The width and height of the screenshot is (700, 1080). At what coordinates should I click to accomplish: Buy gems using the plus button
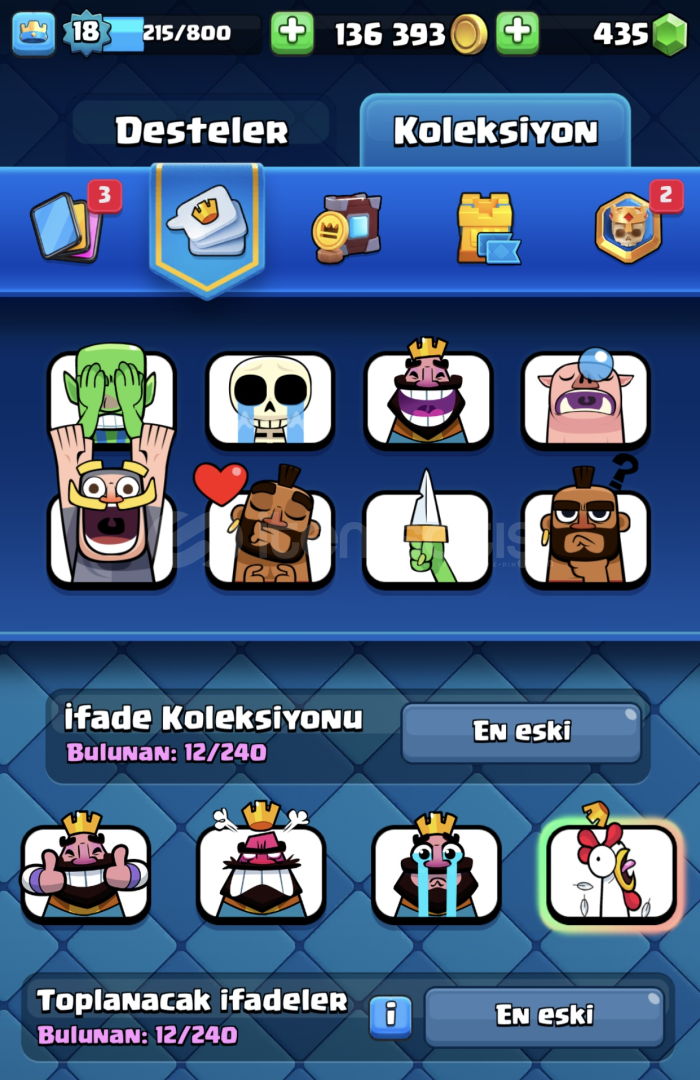[517, 34]
